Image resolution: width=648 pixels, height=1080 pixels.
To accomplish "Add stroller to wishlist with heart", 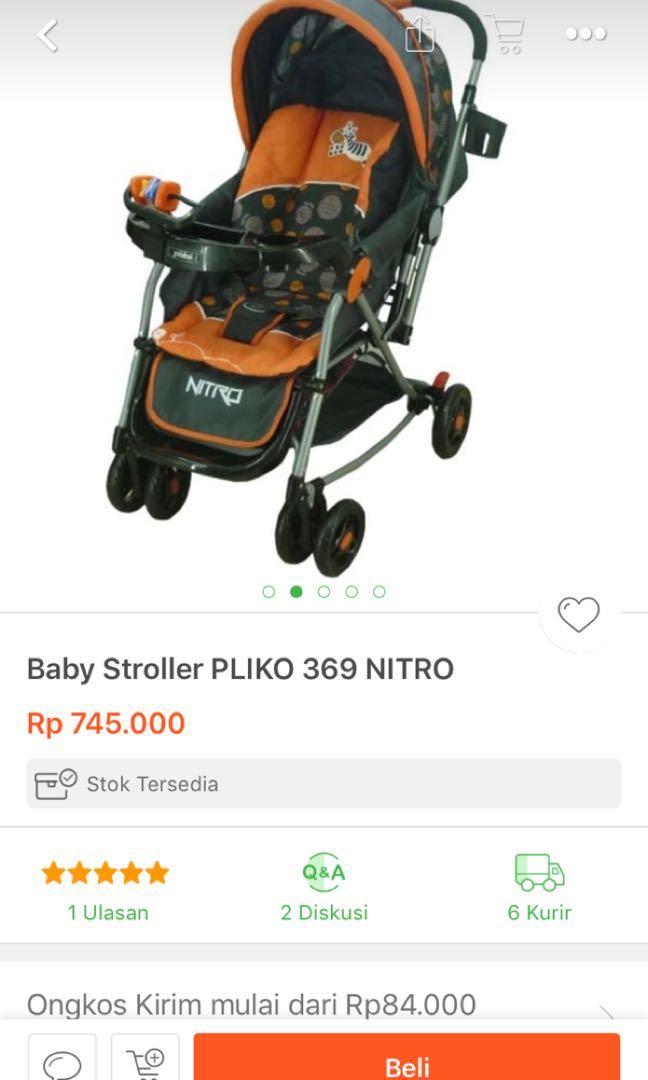I will click(578, 615).
